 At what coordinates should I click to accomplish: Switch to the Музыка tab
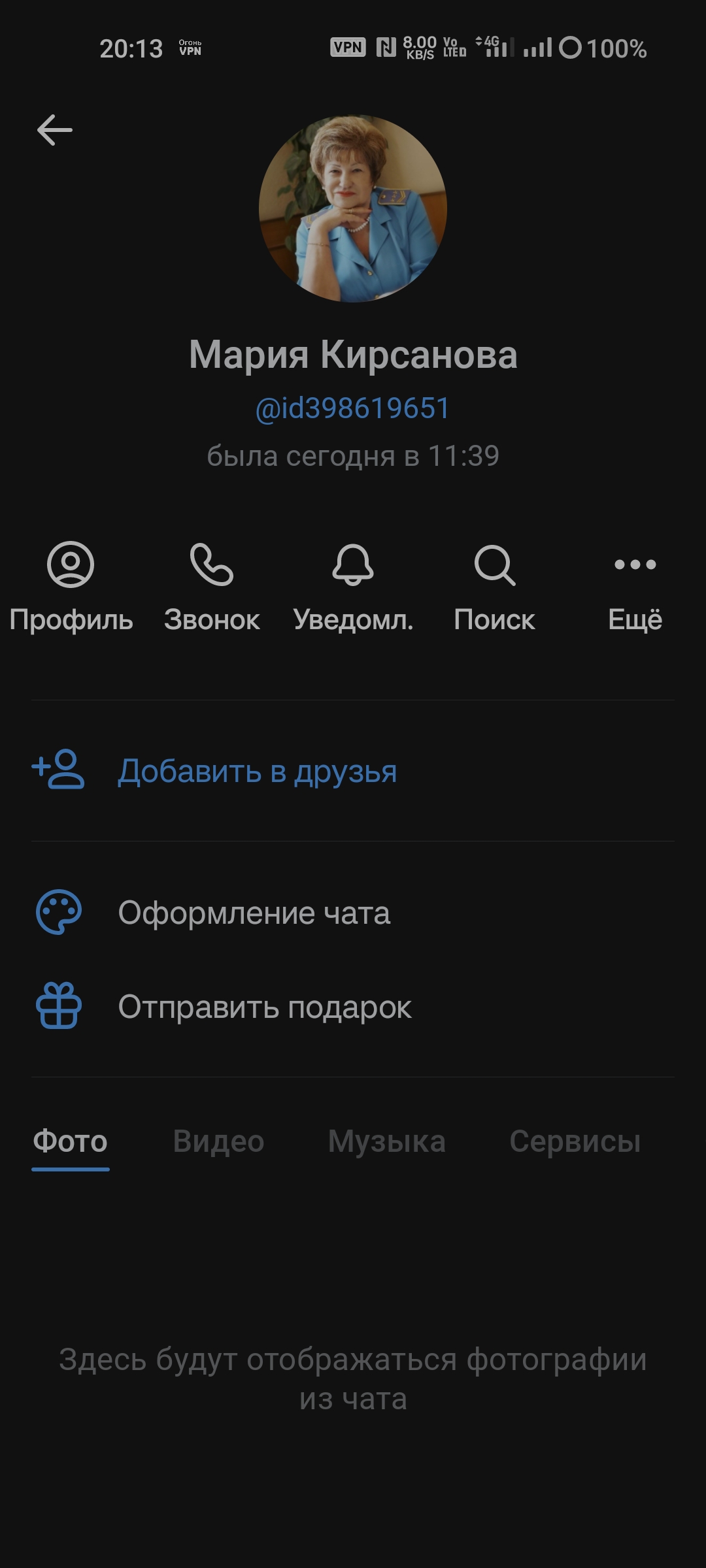386,1141
